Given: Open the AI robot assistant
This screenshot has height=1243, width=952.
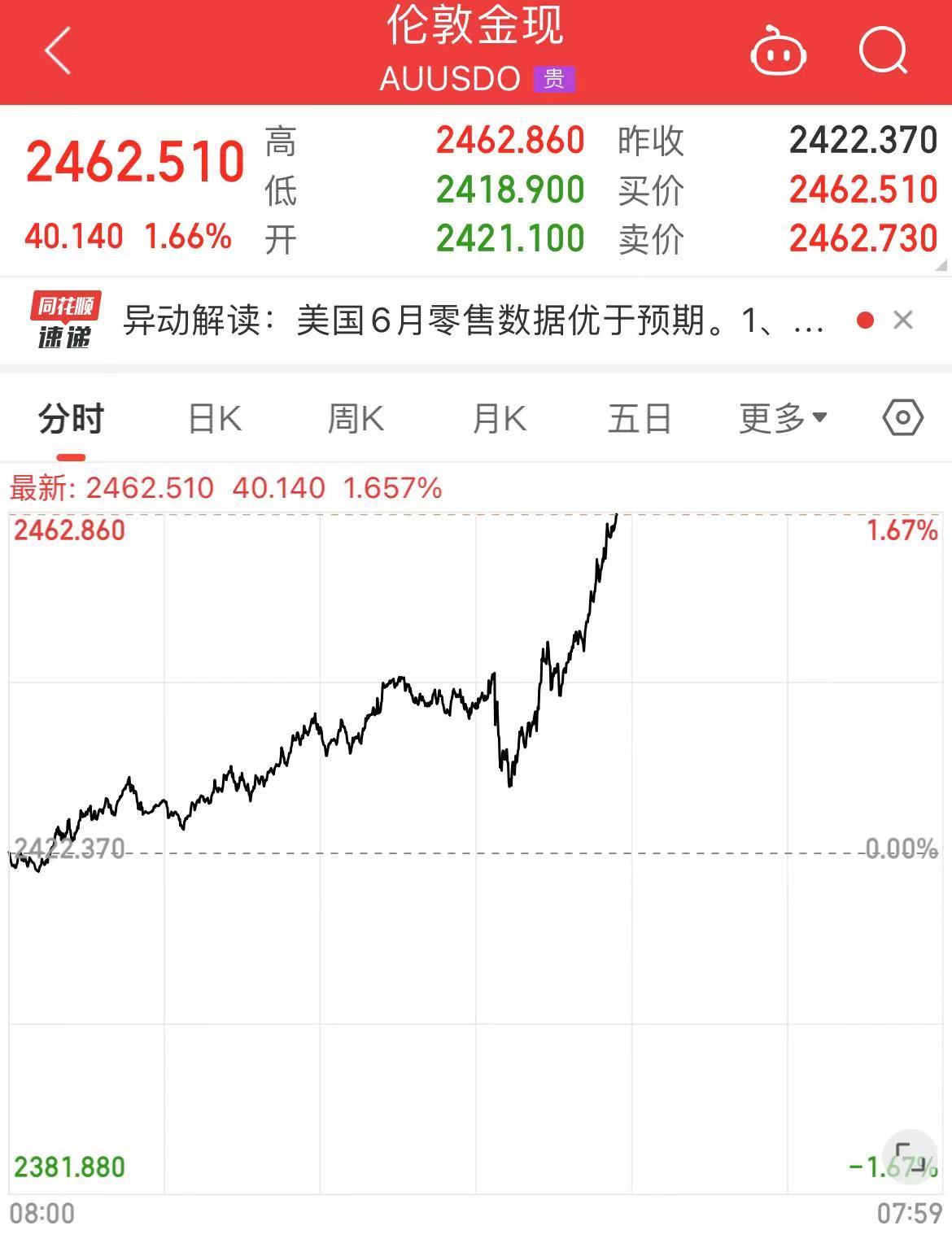Looking at the screenshot, I should pos(780,50).
